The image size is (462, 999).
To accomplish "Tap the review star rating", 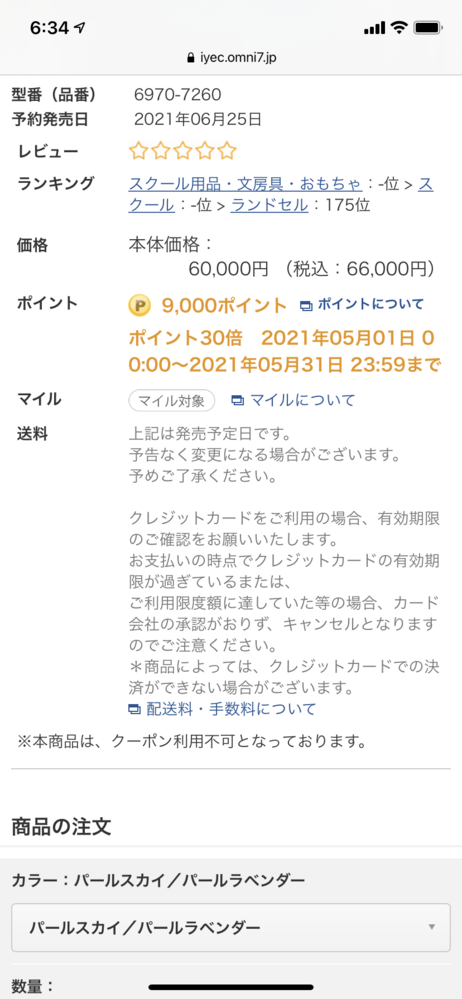I will [183, 152].
